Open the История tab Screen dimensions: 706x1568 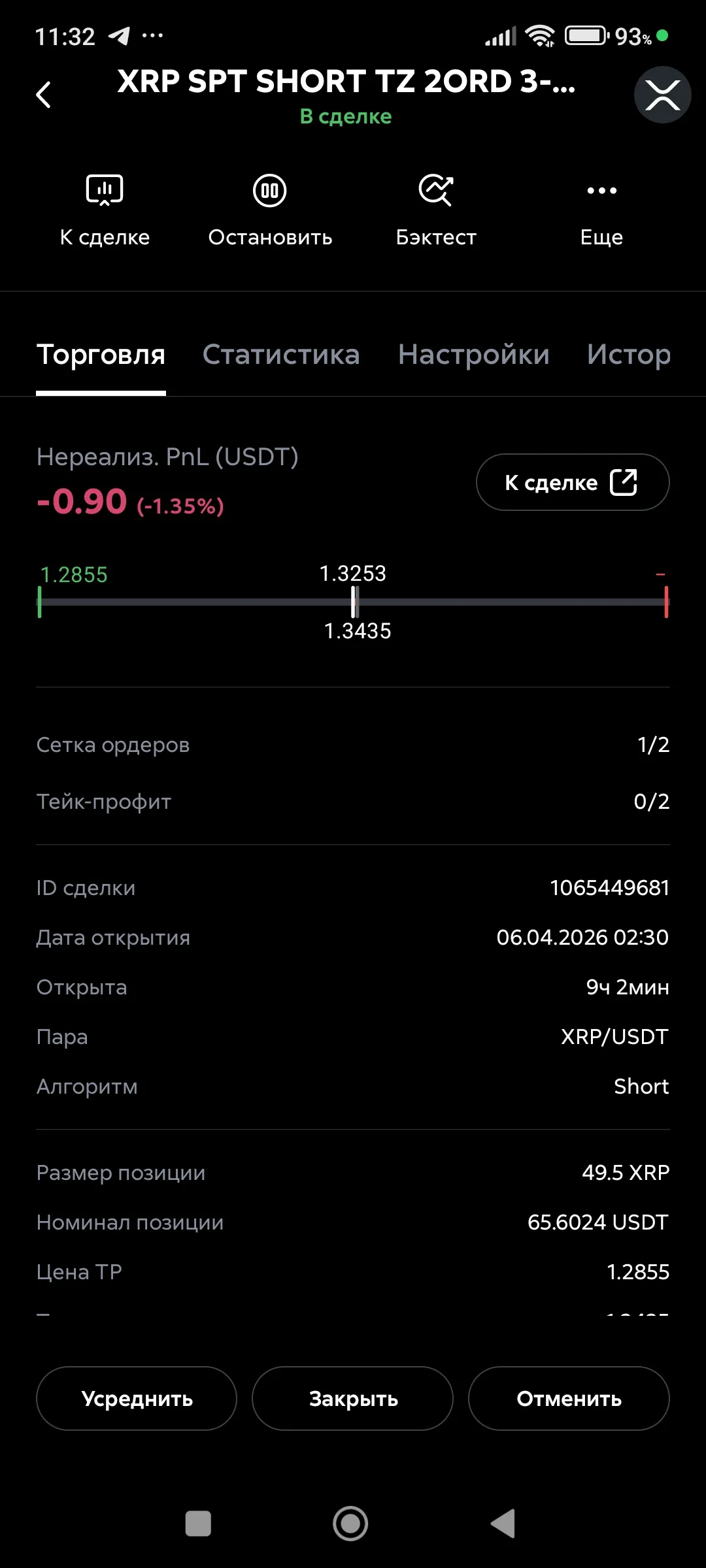click(x=628, y=355)
